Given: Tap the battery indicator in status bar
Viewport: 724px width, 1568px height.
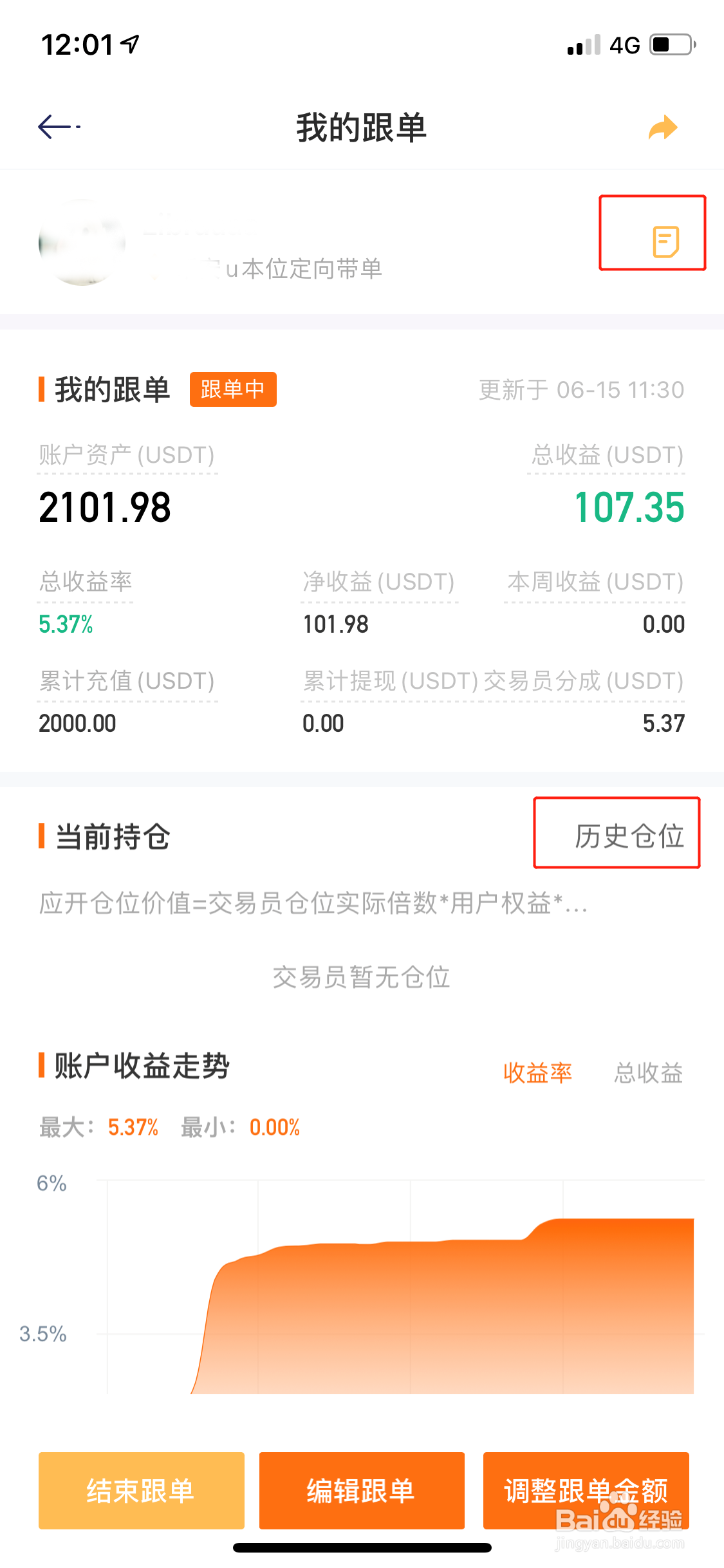Looking at the screenshot, I should click(669, 43).
